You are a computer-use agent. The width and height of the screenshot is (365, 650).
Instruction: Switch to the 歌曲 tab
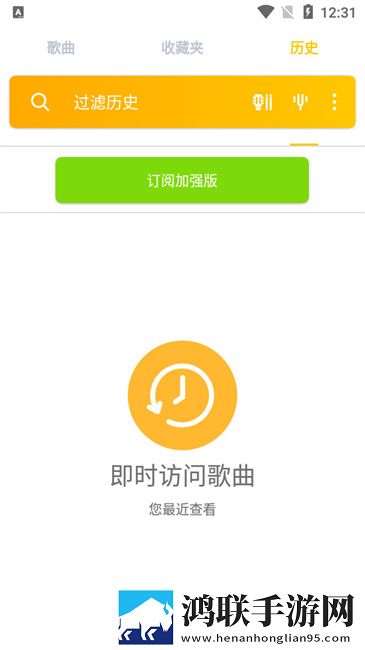pos(61,48)
